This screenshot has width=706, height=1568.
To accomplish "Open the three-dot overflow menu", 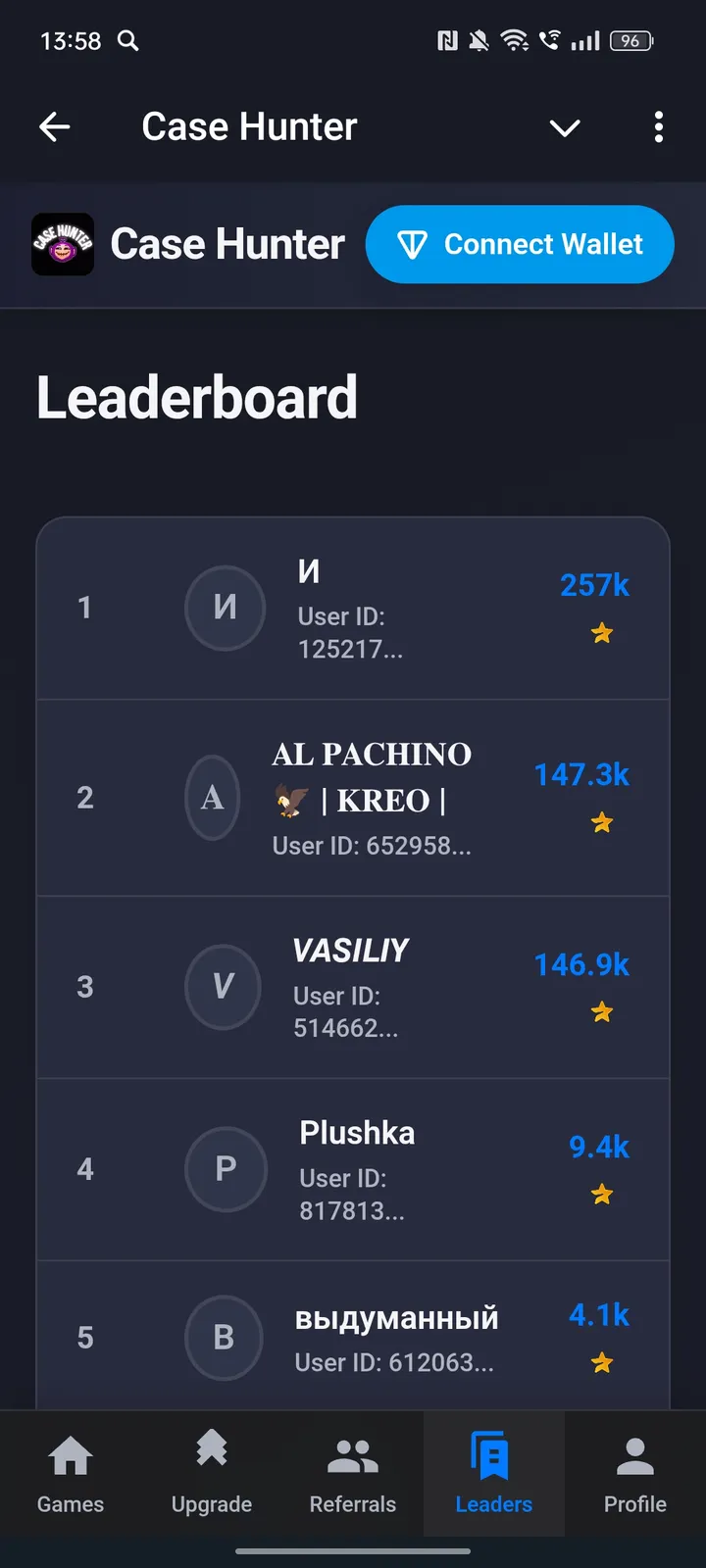I will (658, 126).
